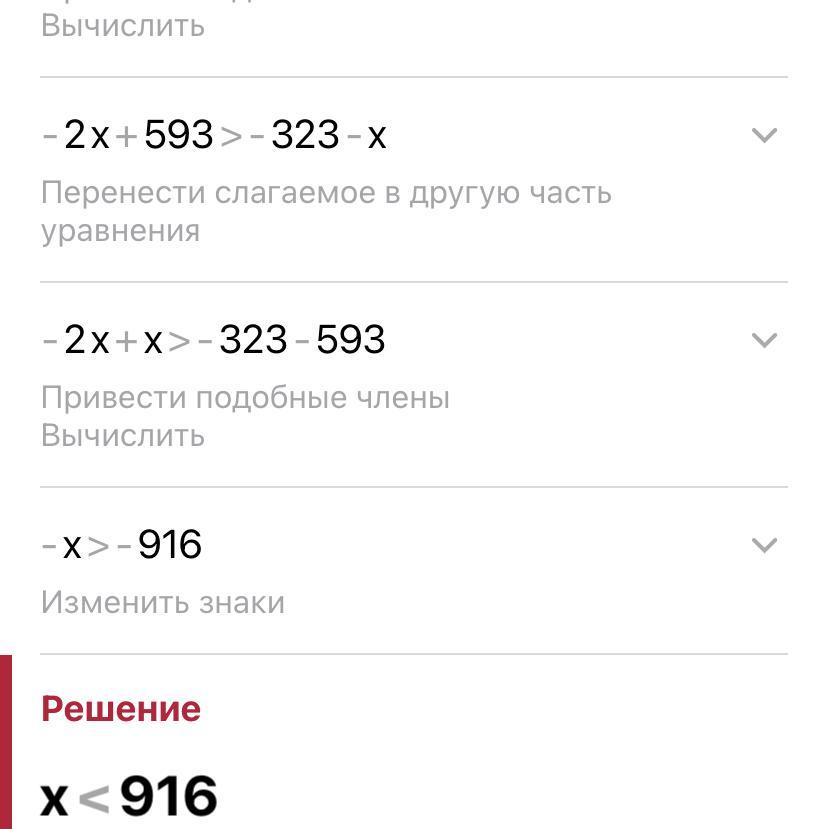The image size is (828, 829).
Task: Expand the step -2x+593>-323-x
Action: click(764, 135)
